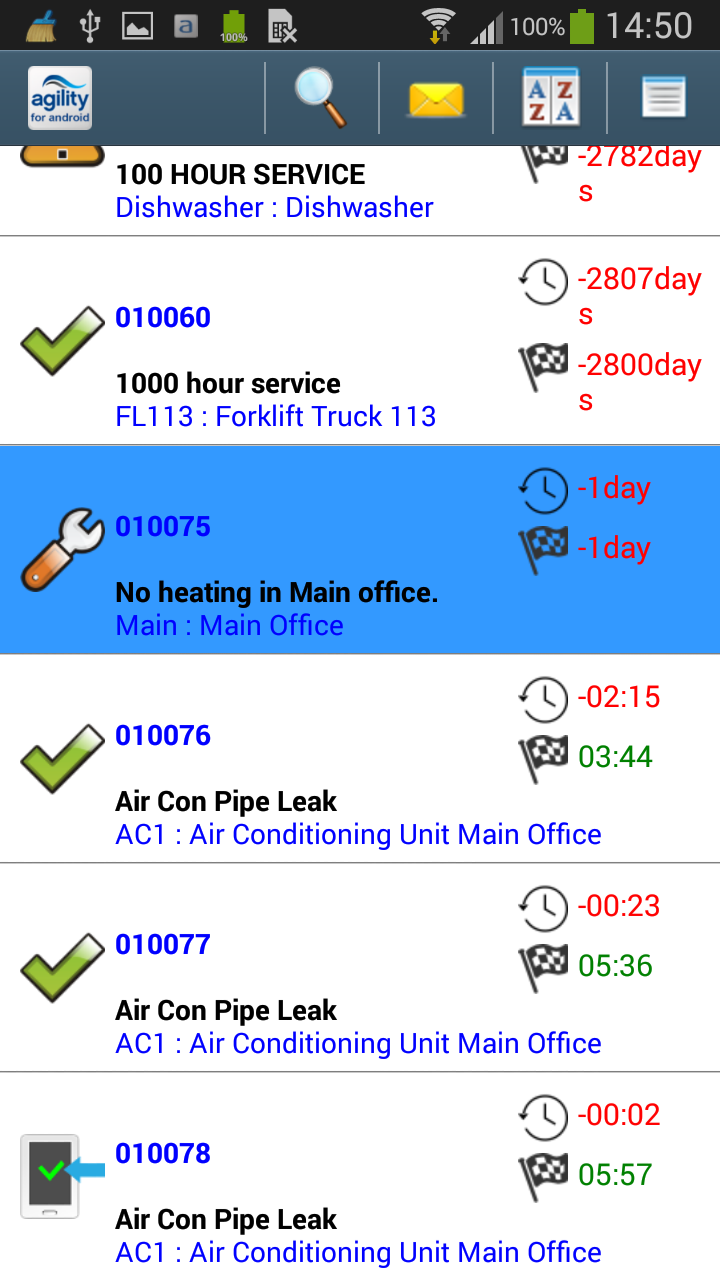The width and height of the screenshot is (720, 1280).
Task: Open the magnifying glass search
Action: tap(321, 98)
